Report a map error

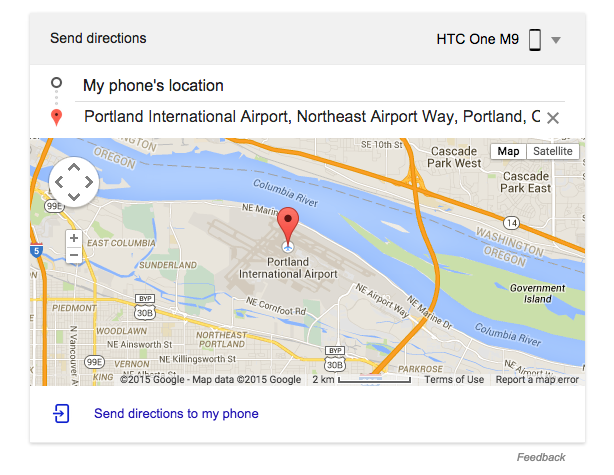tap(537, 380)
